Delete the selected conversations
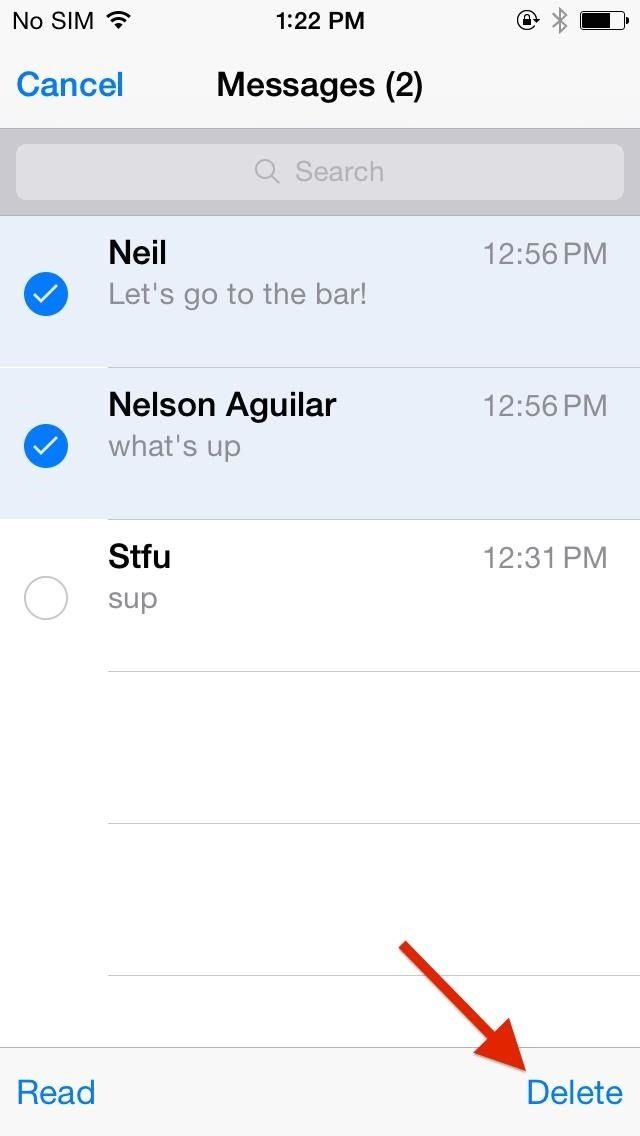Image resolution: width=640 pixels, height=1136 pixels. point(574,1092)
